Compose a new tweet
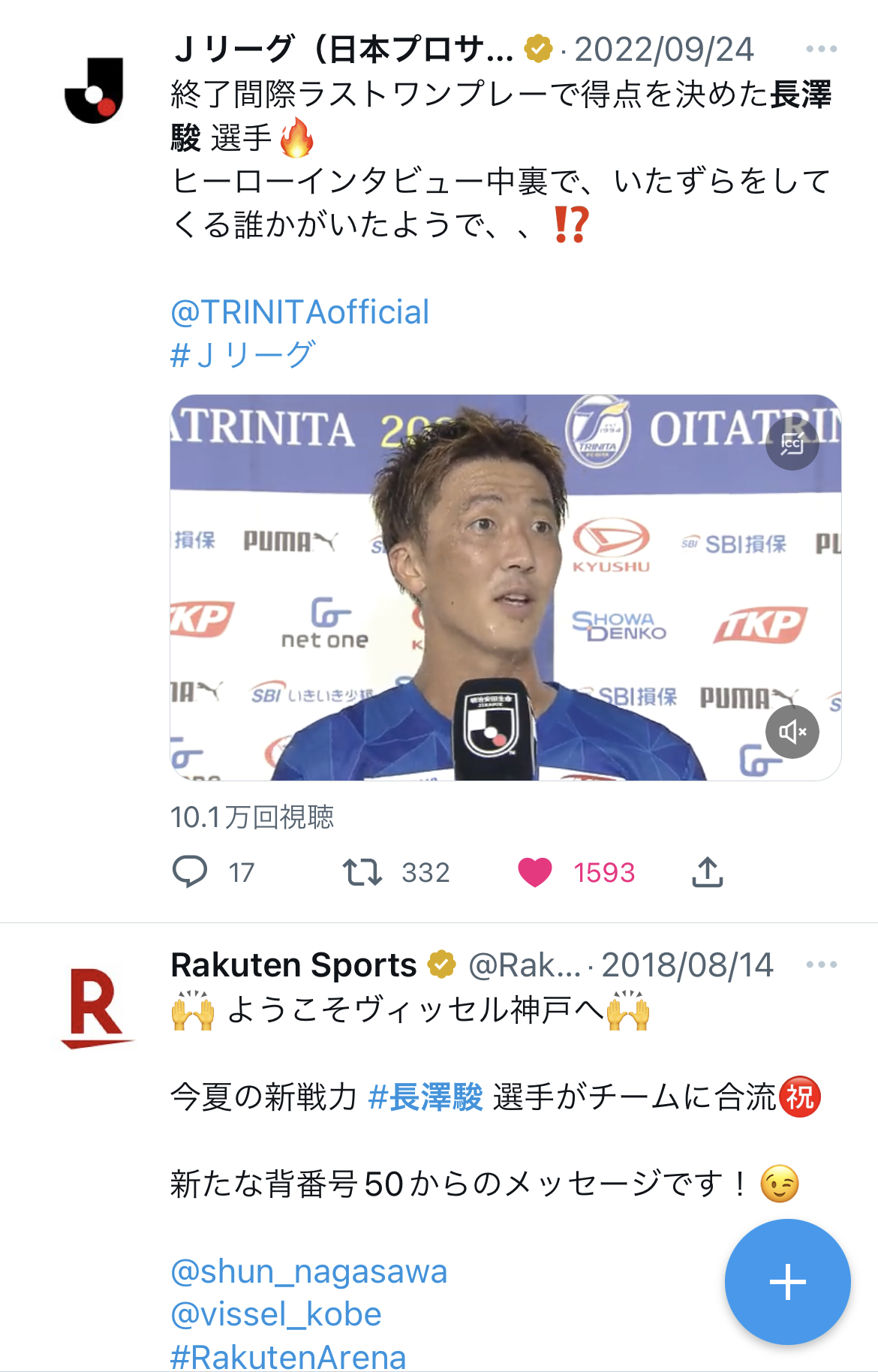This screenshot has height=1372, width=878. 787,1282
